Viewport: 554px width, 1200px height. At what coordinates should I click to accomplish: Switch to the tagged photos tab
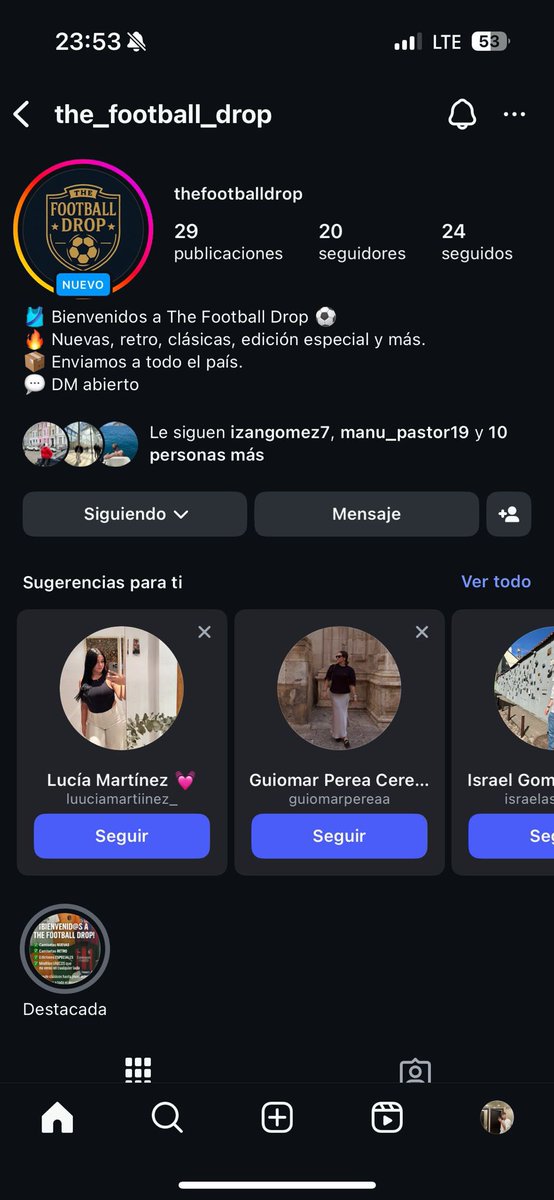(x=415, y=1070)
